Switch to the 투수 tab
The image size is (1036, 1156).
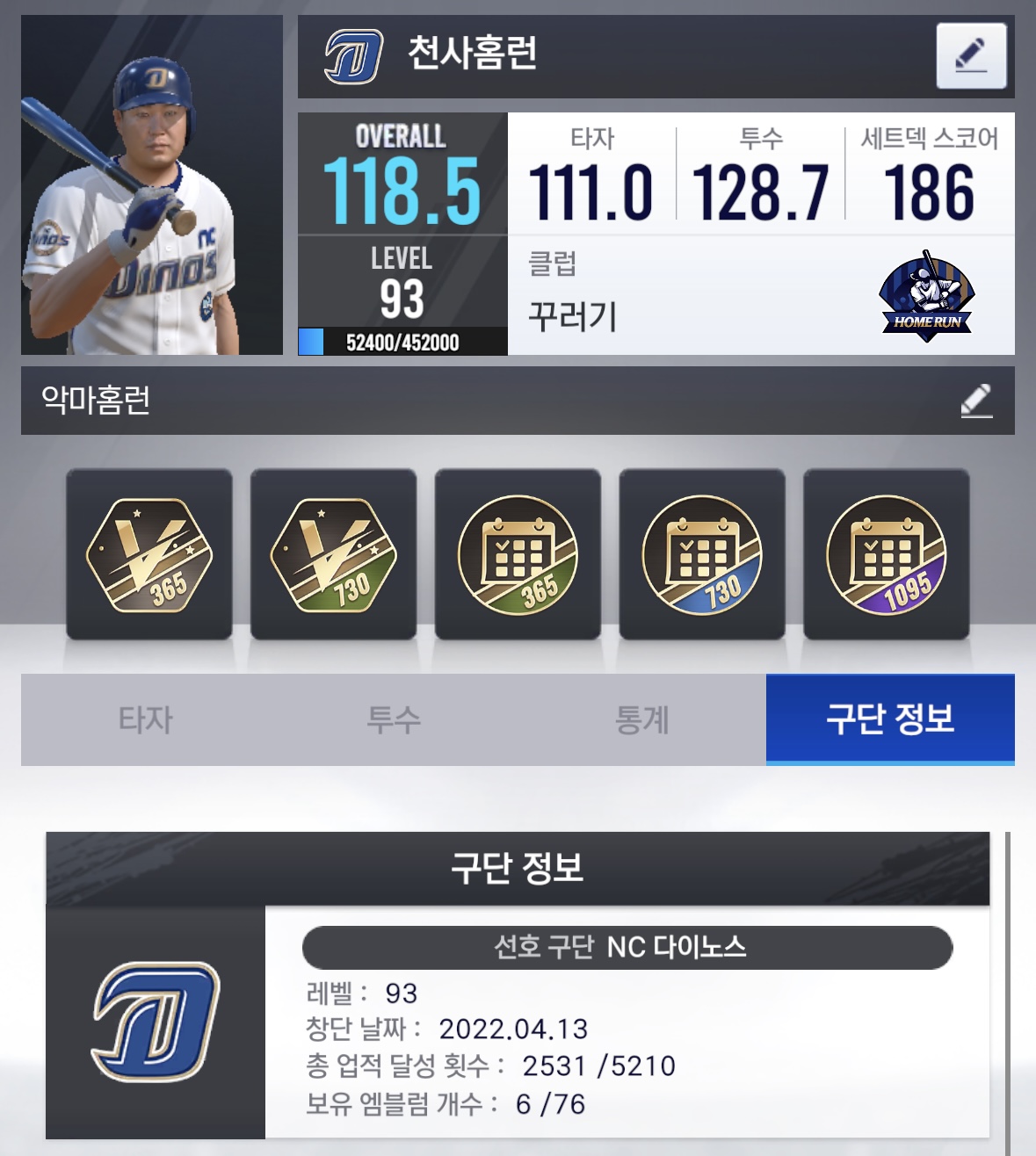[394, 719]
